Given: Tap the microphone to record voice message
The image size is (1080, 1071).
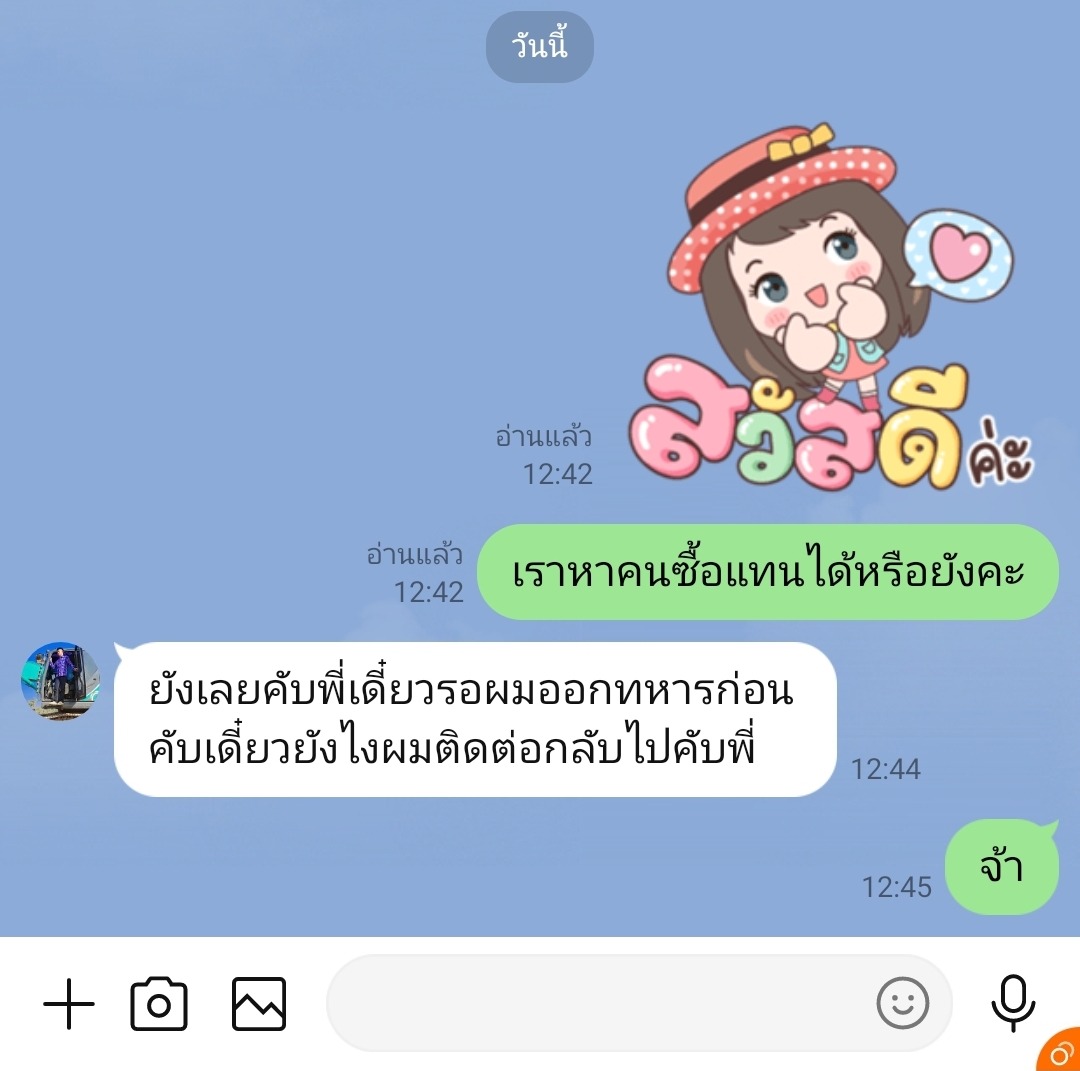Looking at the screenshot, I should click(x=1012, y=1003).
